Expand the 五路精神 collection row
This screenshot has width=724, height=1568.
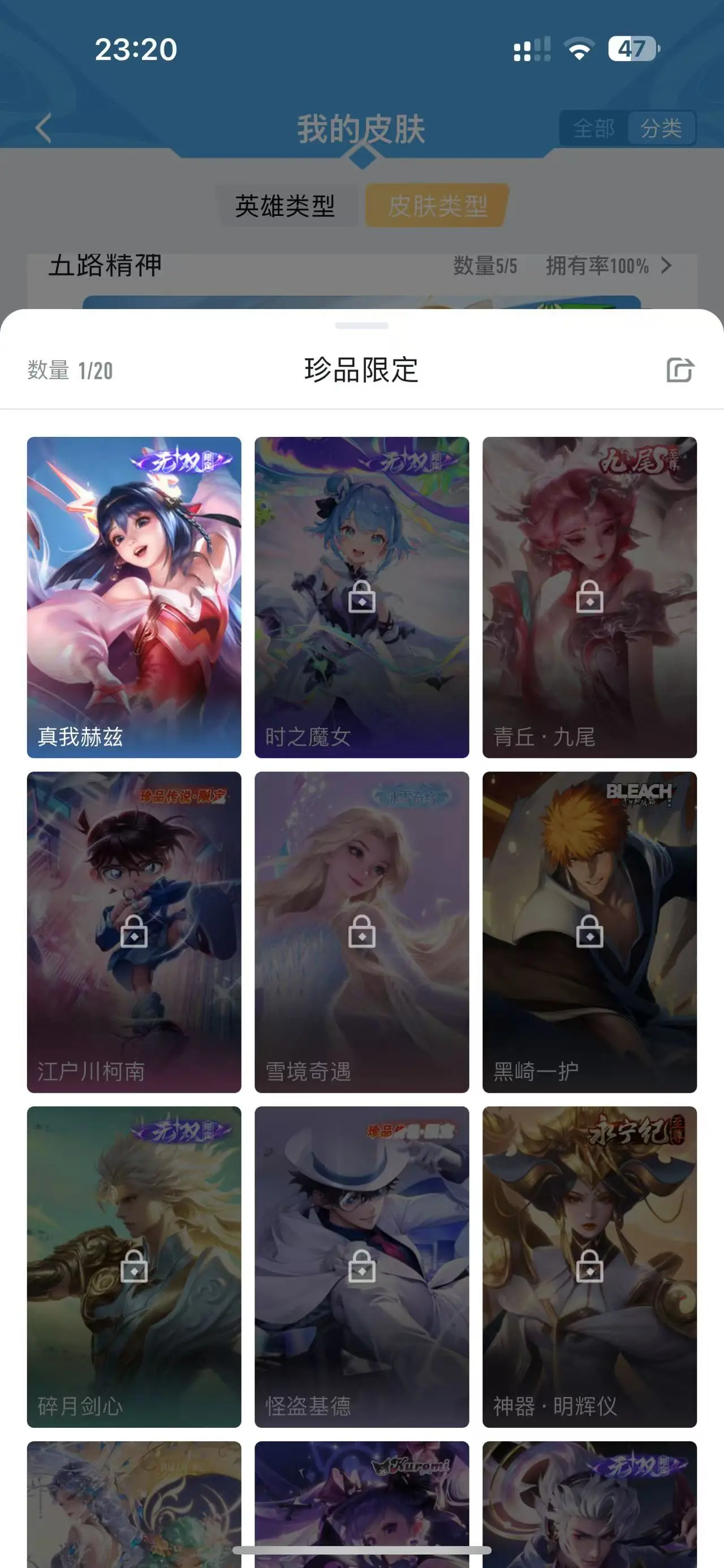666,266
